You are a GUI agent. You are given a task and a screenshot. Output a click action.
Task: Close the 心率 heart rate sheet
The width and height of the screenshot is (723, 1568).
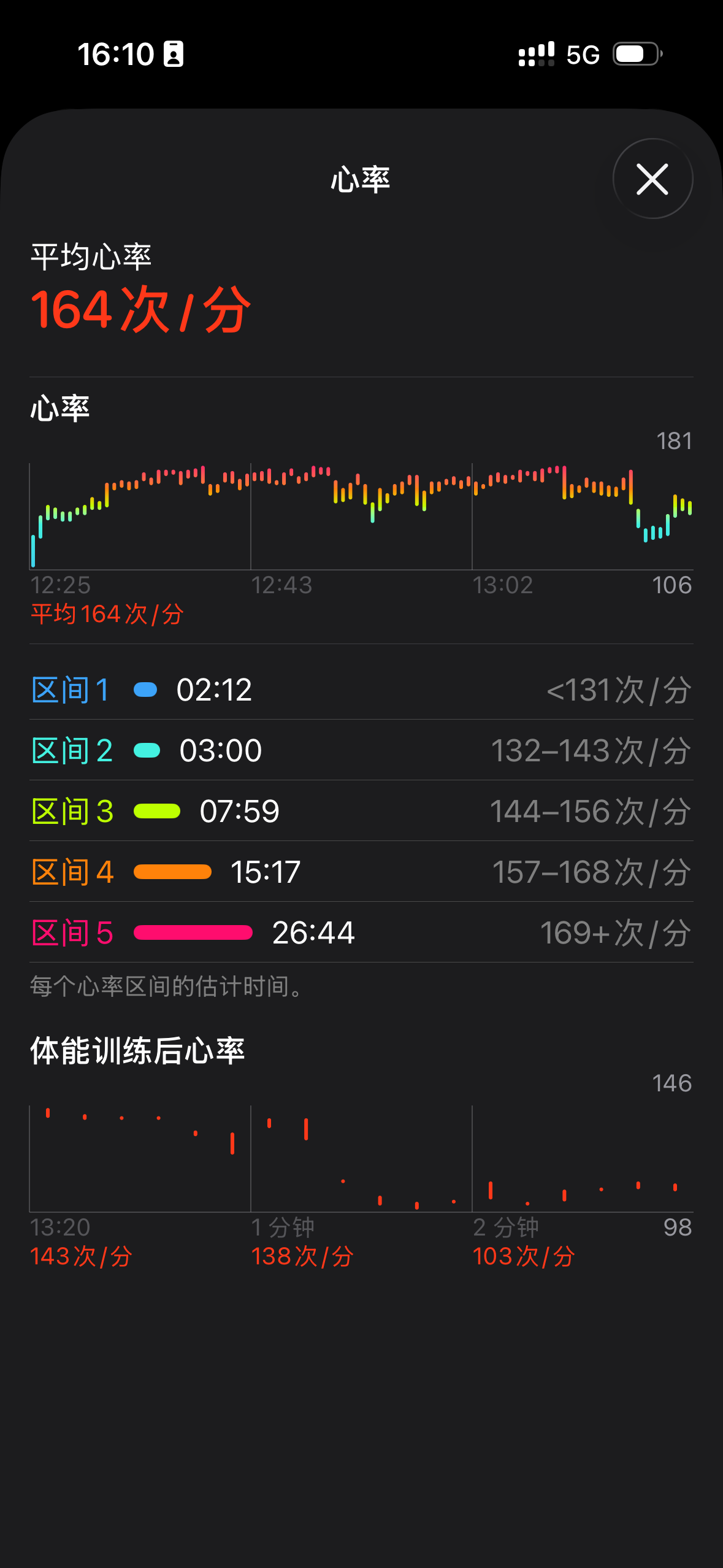coord(652,179)
